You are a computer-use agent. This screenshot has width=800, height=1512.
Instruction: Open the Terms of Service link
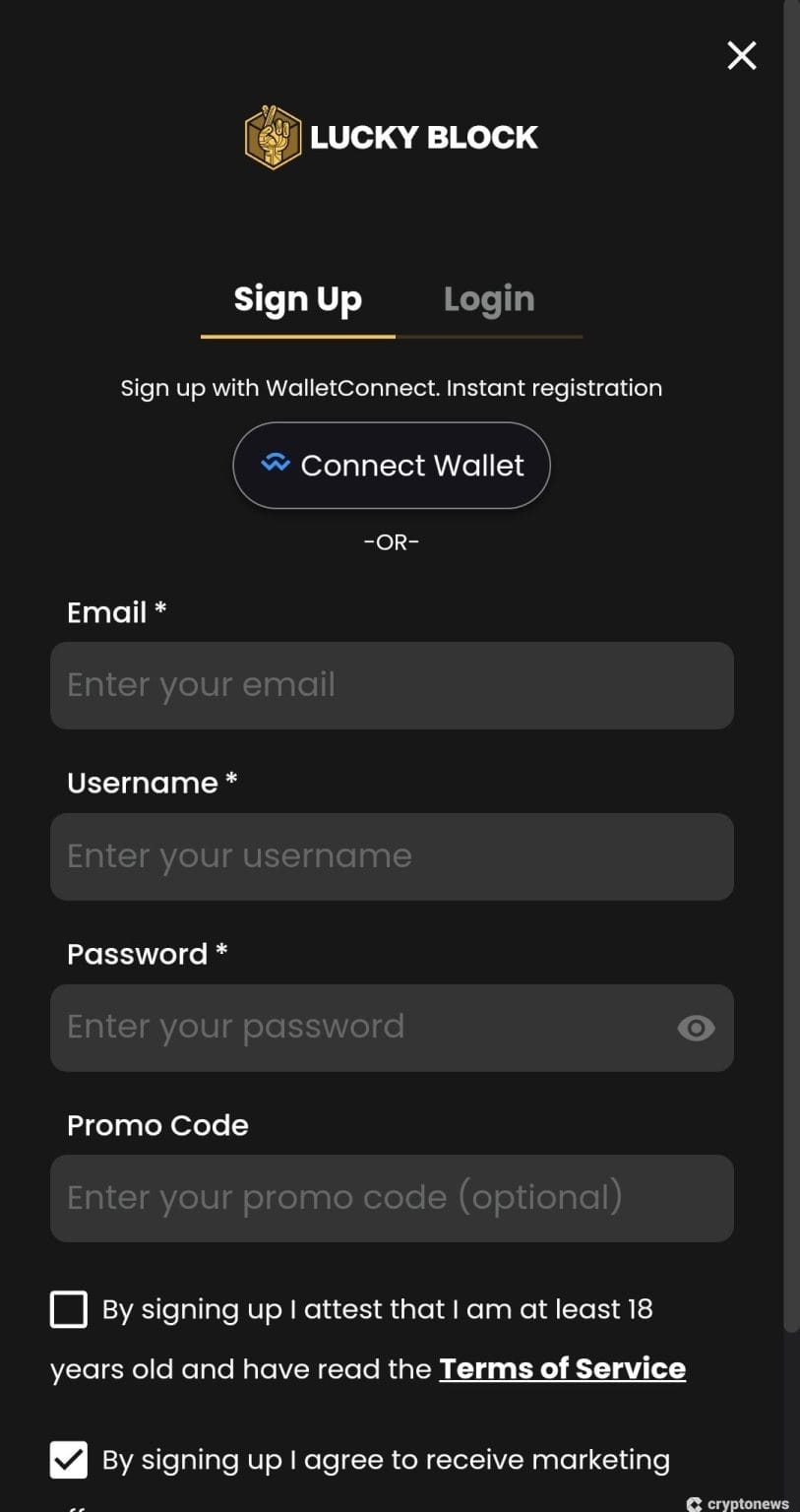pos(562,1368)
